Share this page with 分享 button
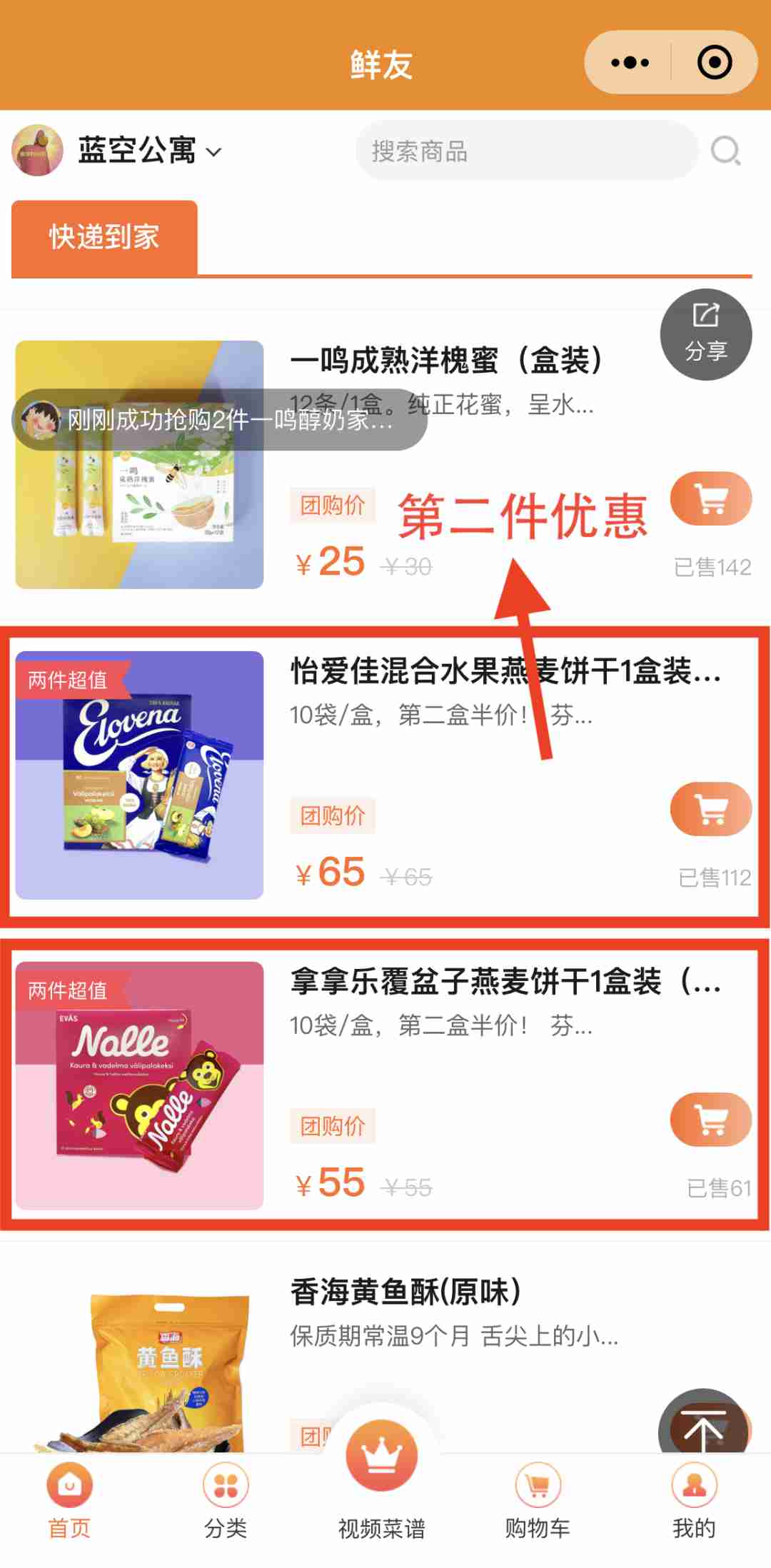The width and height of the screenshot is (771, 1568). [x=705, y=334]
